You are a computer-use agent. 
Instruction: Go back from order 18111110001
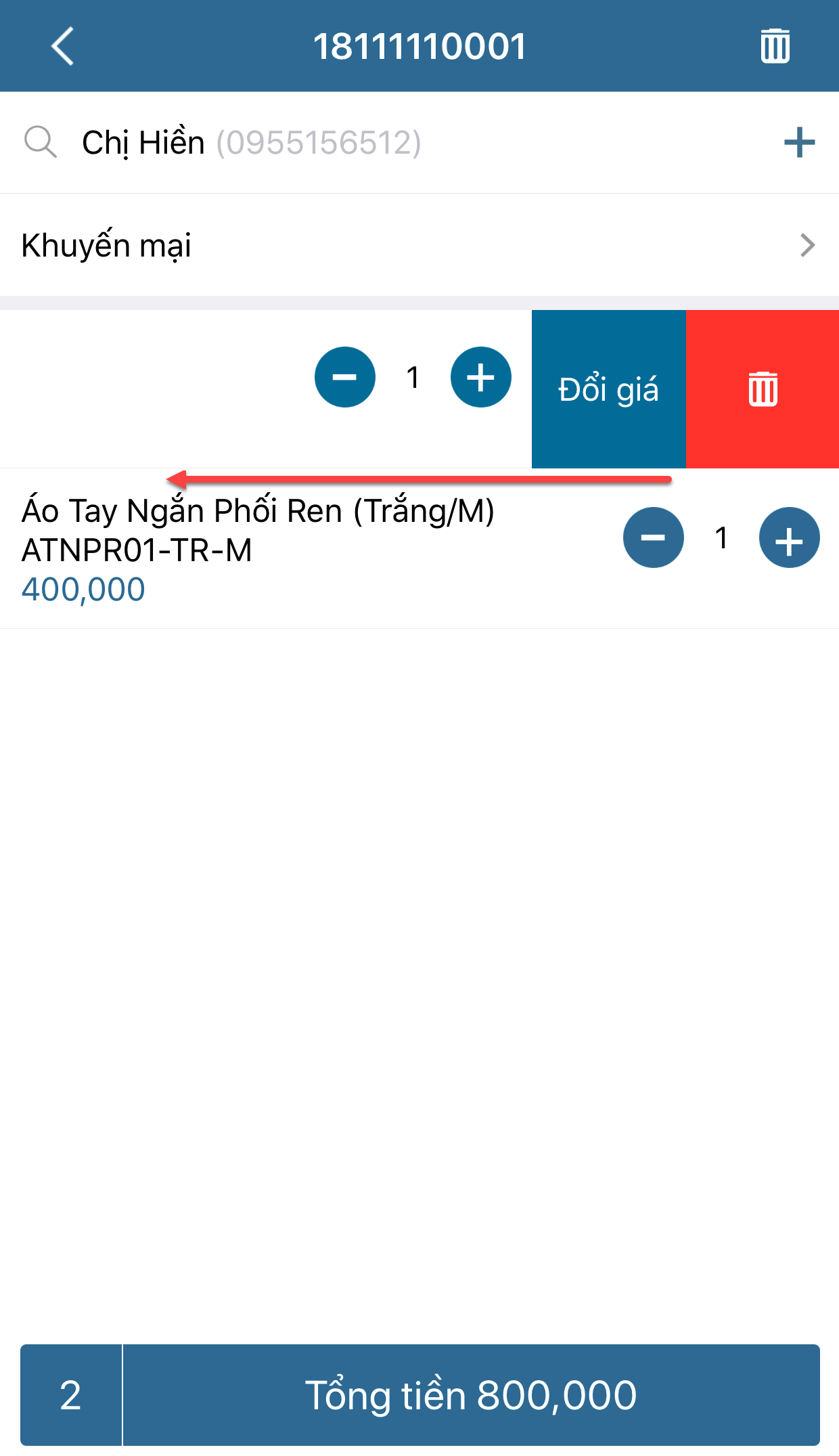[x=62, y=47]
